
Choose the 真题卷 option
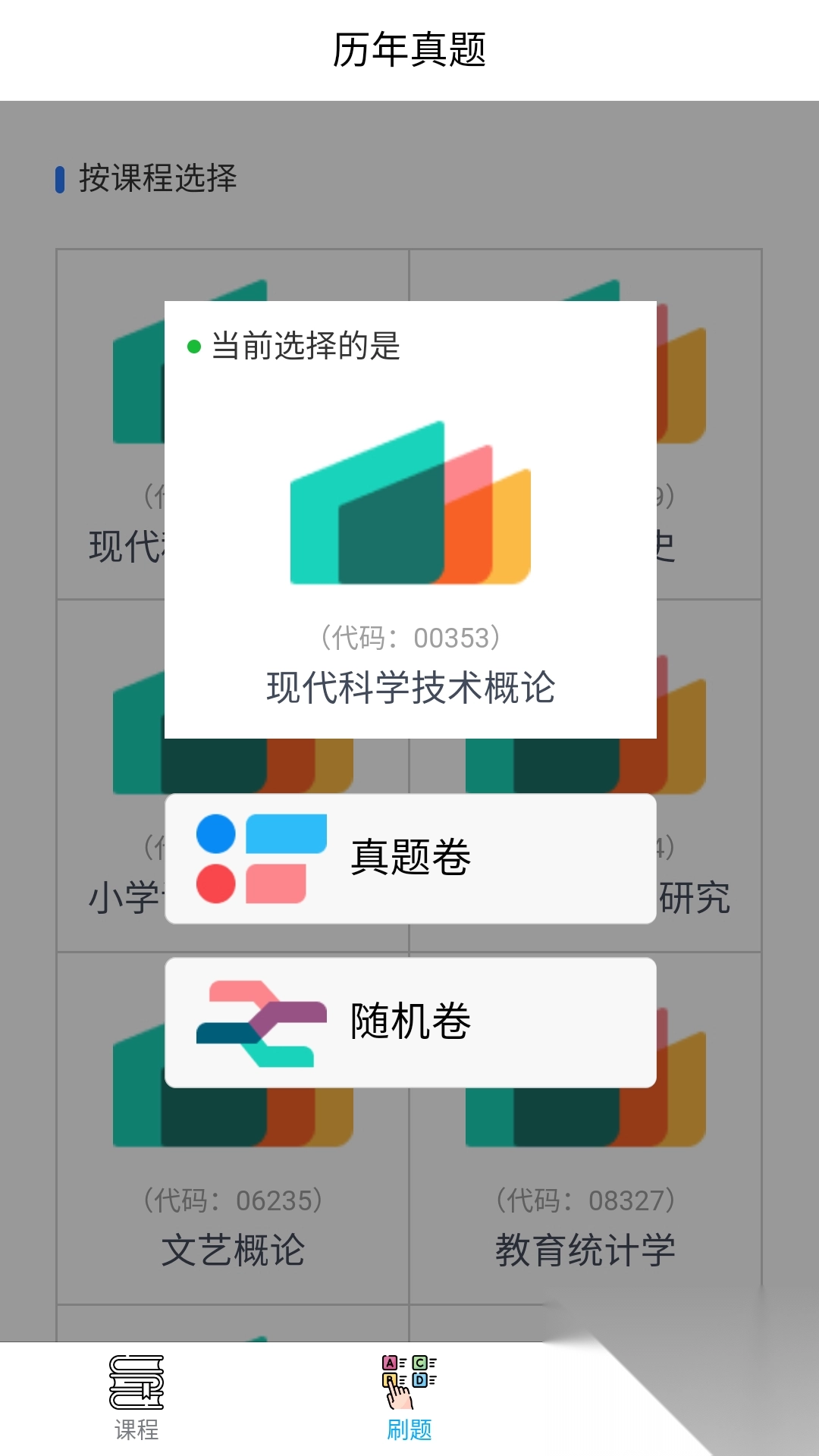(410, 858)
